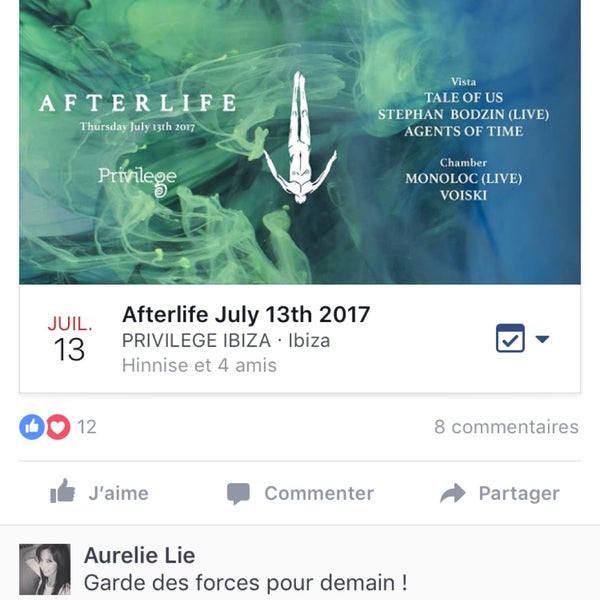Tap Commenter to write a comment
The image size is (600, 600).
300,493
